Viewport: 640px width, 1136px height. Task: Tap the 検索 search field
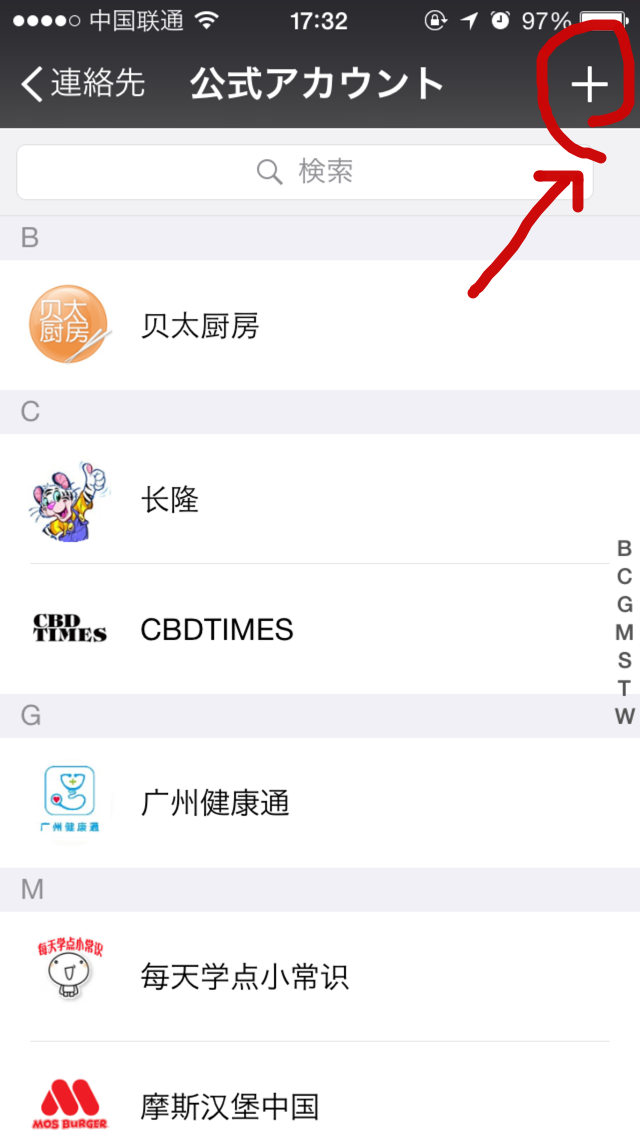click(305, 172)
